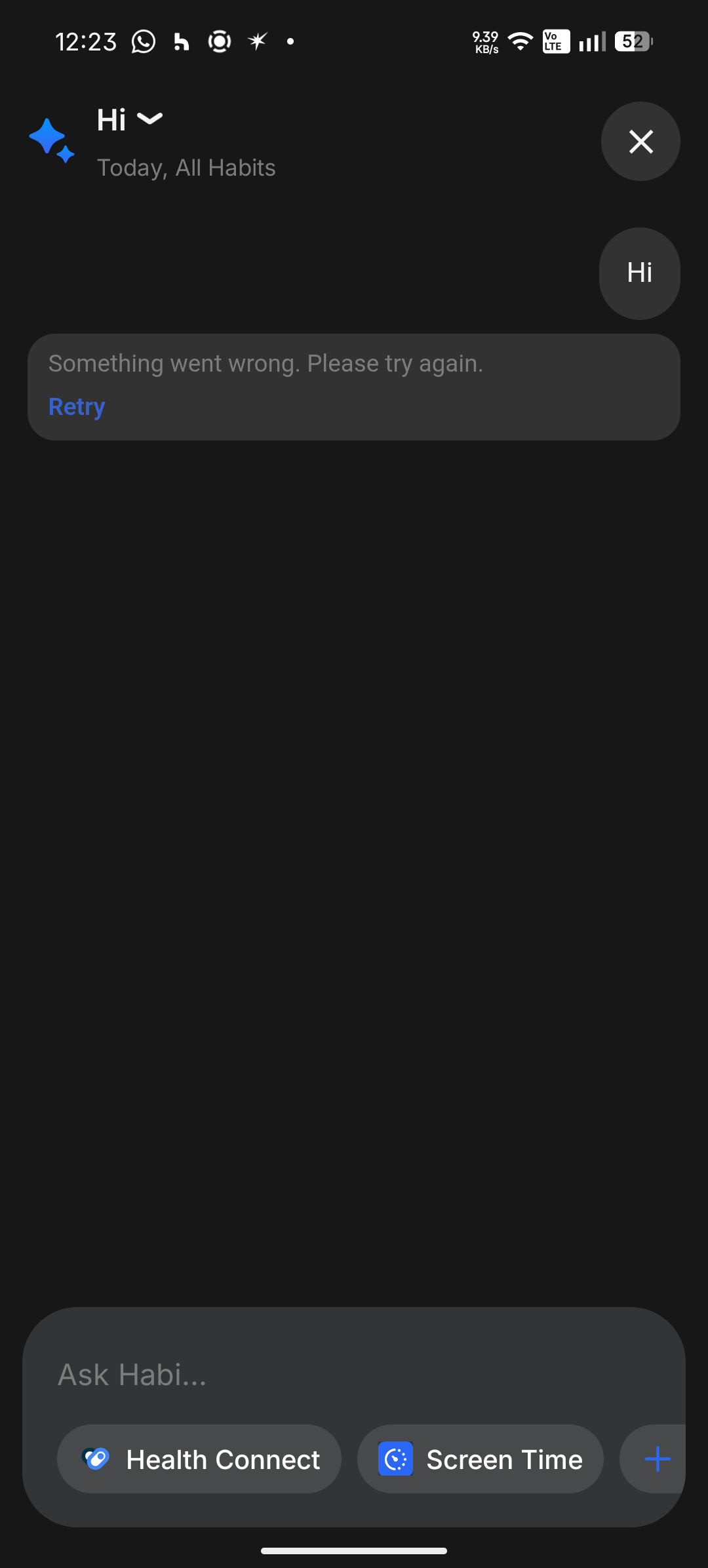The height and width of the screenshot is (1568, 708).
Task: Retry the failed response
Action: (77, 407)
